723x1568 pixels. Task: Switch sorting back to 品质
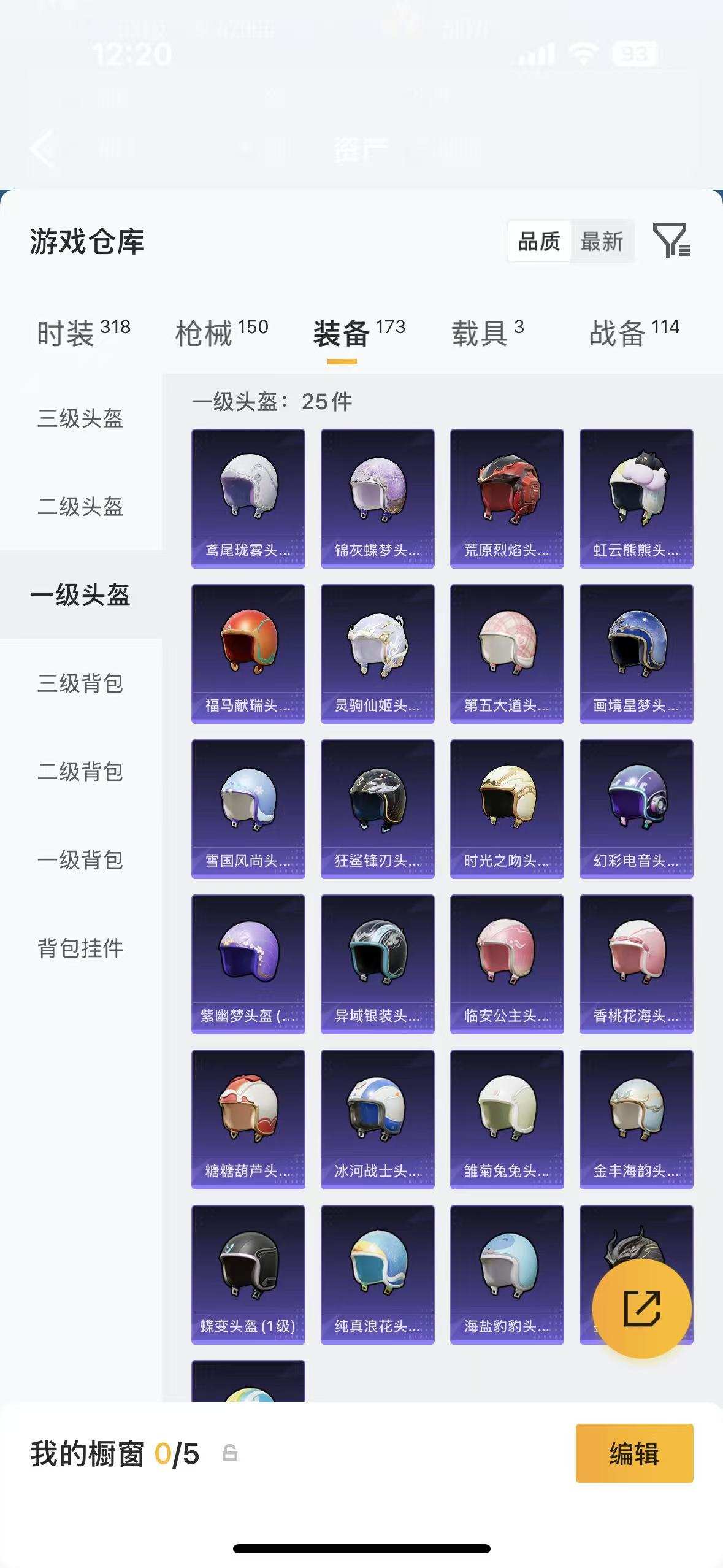click(x=538, y=242)
